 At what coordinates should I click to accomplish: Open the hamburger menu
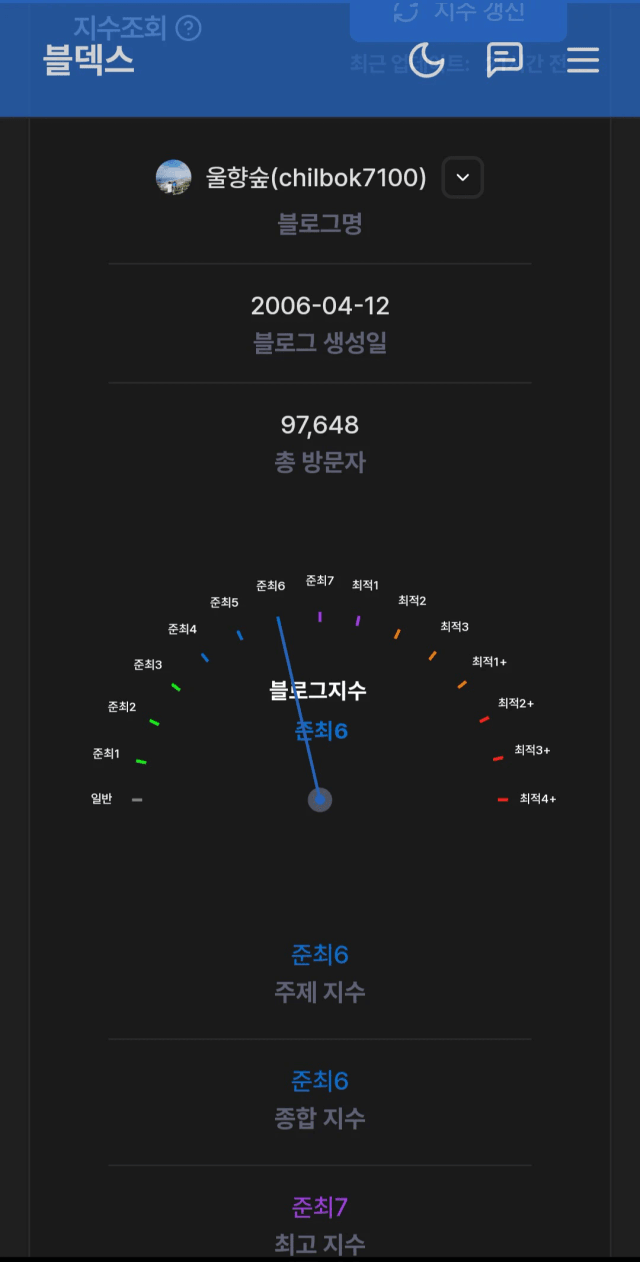point(582,60)
